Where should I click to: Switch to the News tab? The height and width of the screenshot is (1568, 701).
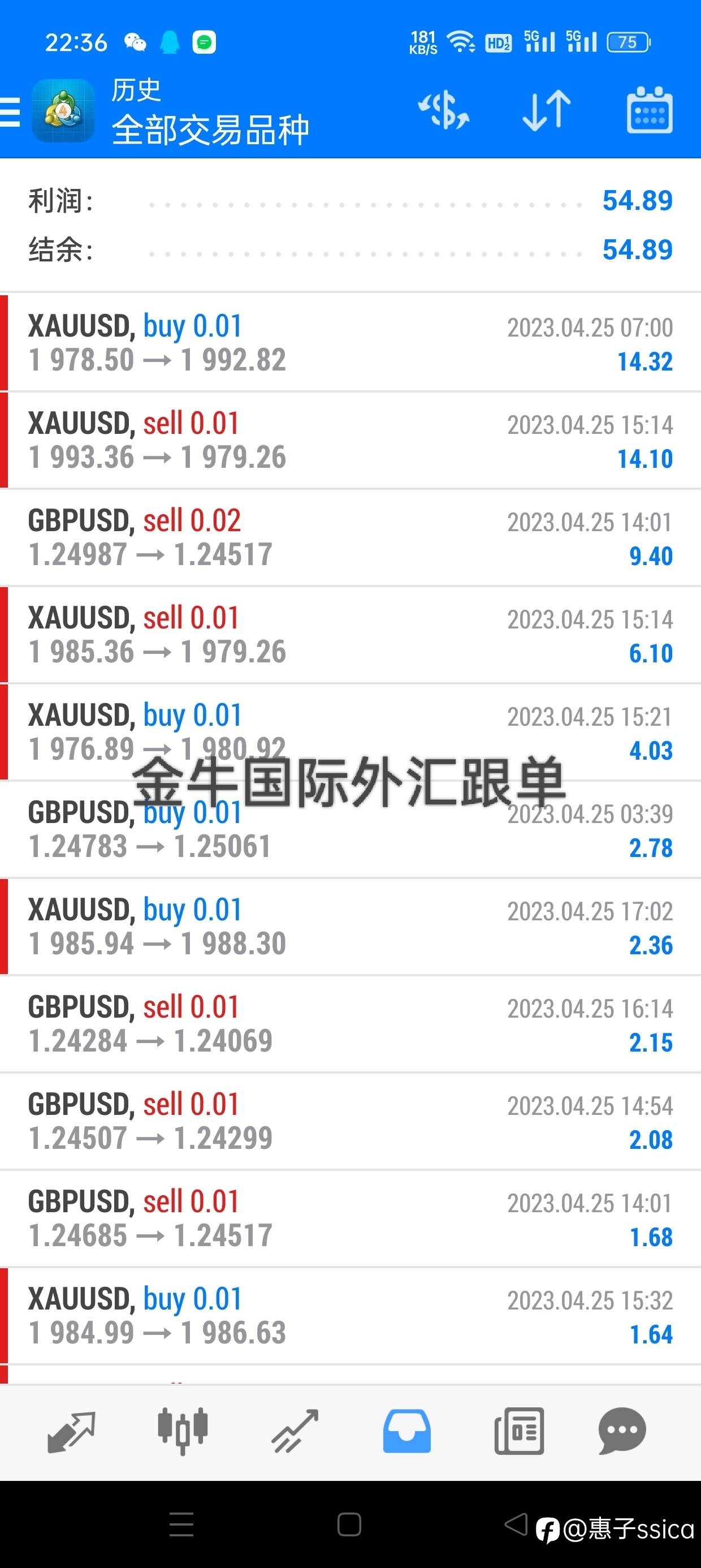pos(519,1432)
